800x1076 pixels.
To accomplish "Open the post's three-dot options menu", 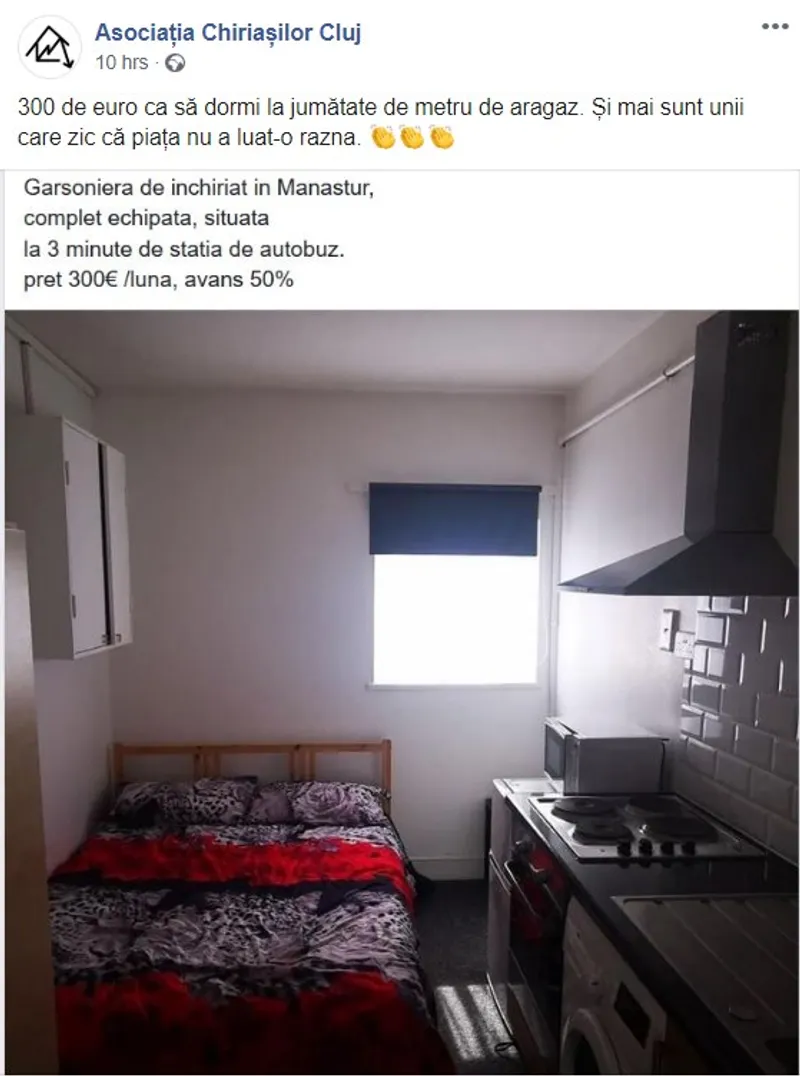I will (775, 27).
